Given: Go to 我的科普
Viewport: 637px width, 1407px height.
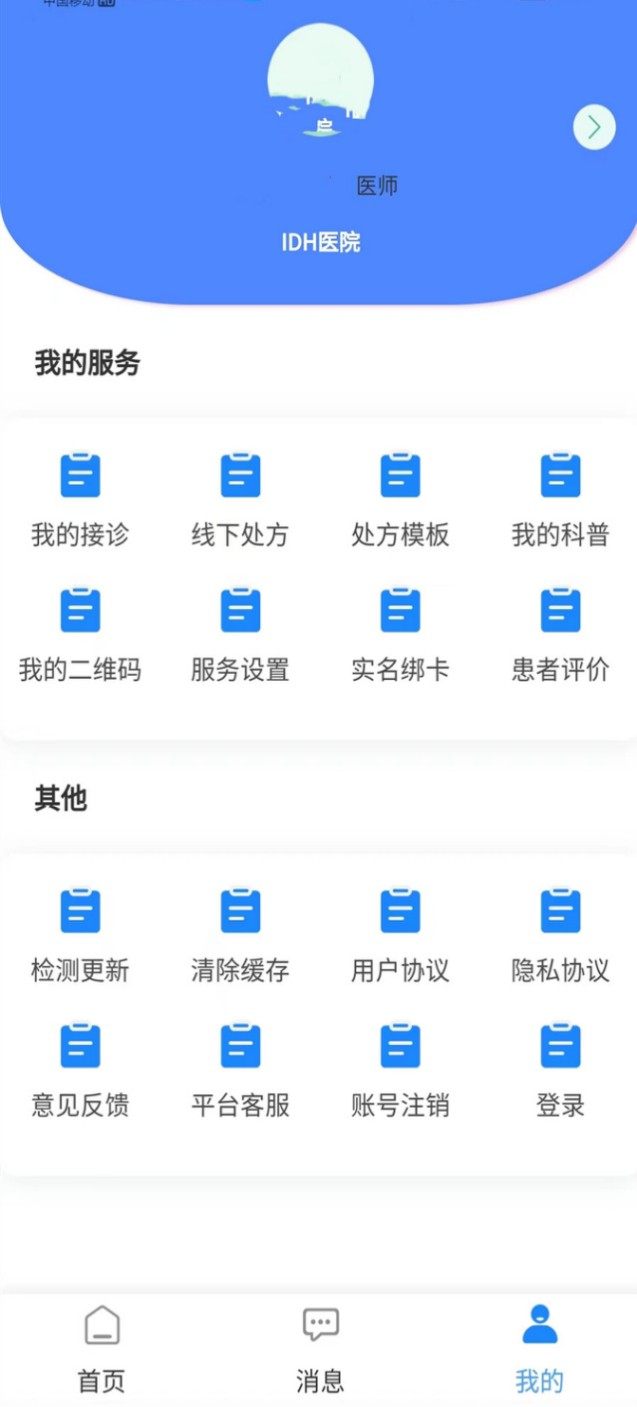Looking at the screenshot, I should pyautogui.click(x=560, y=498).
